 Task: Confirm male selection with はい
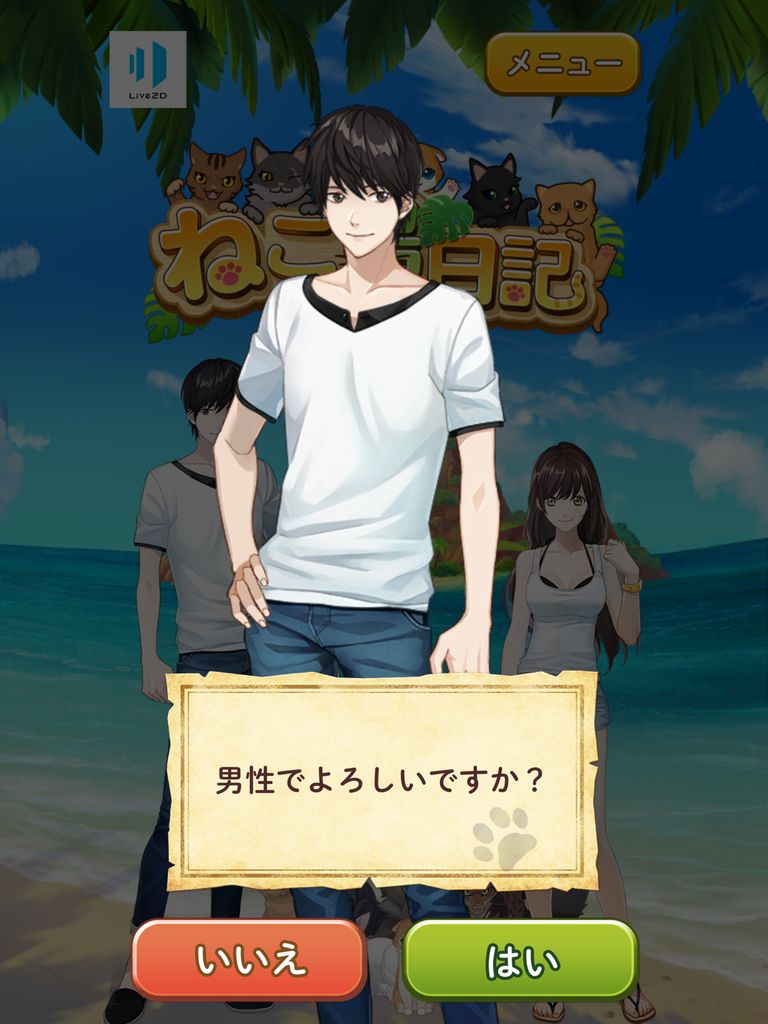pos(520,960)
